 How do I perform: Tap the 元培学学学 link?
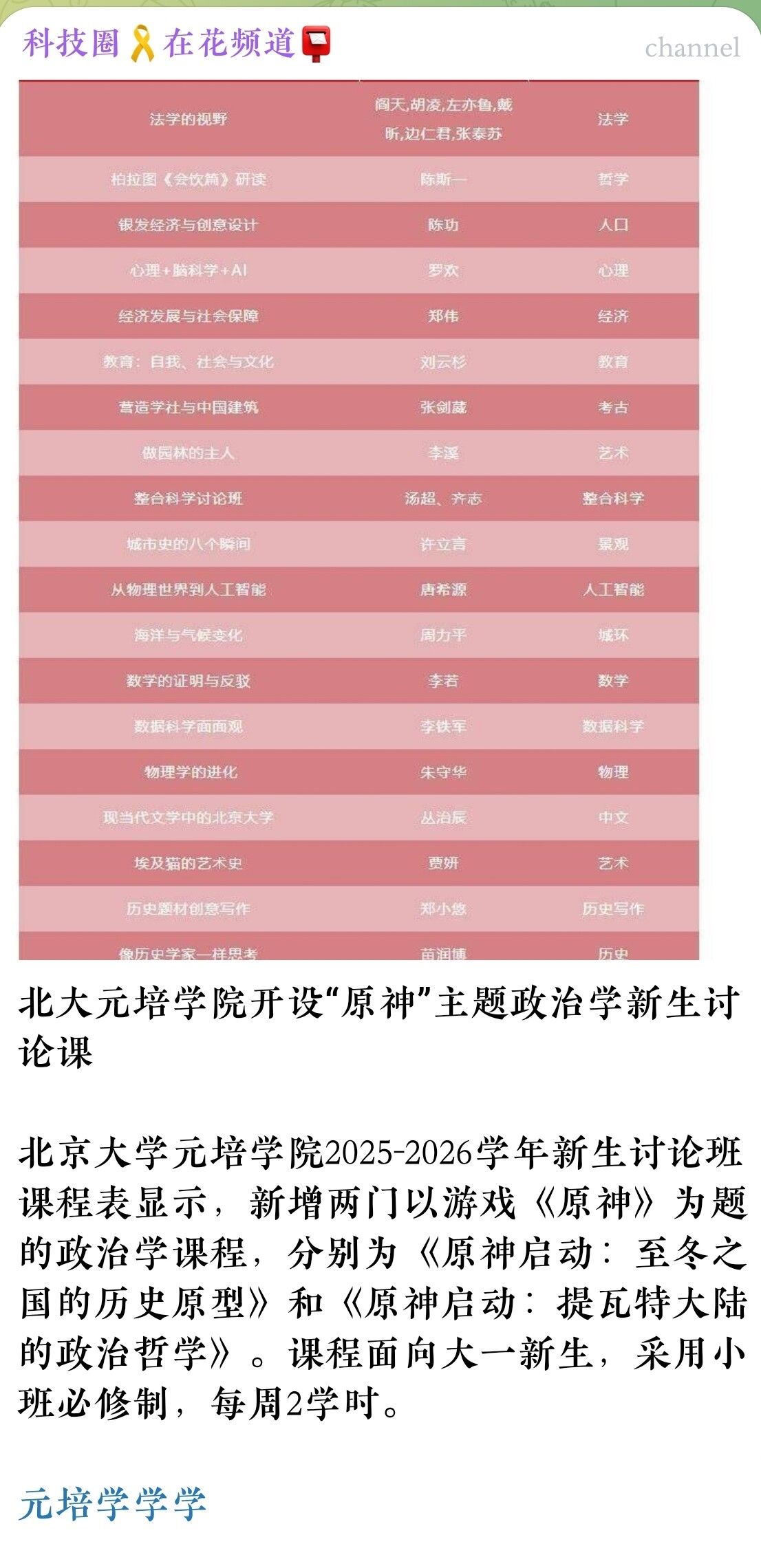pyautogui.click(x=113, y=1503)
